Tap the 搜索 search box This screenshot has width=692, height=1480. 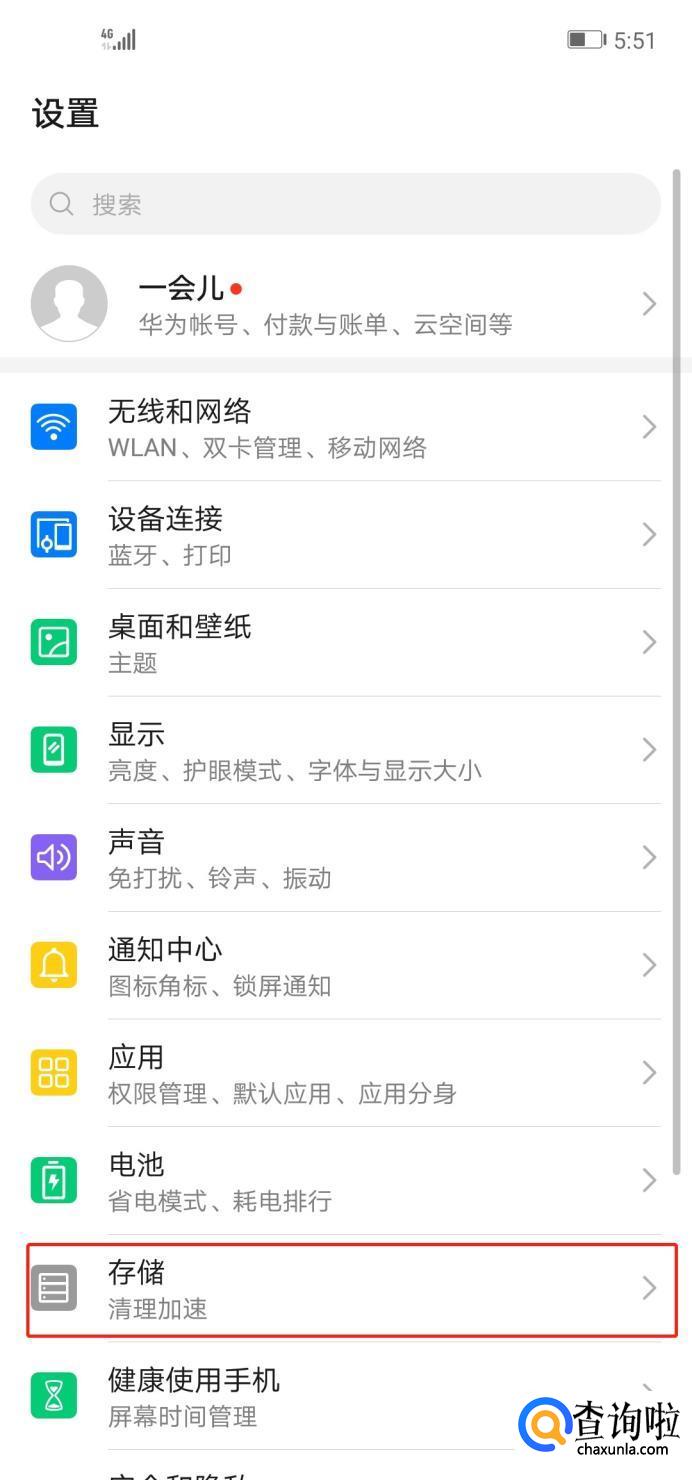click(345, 204)
